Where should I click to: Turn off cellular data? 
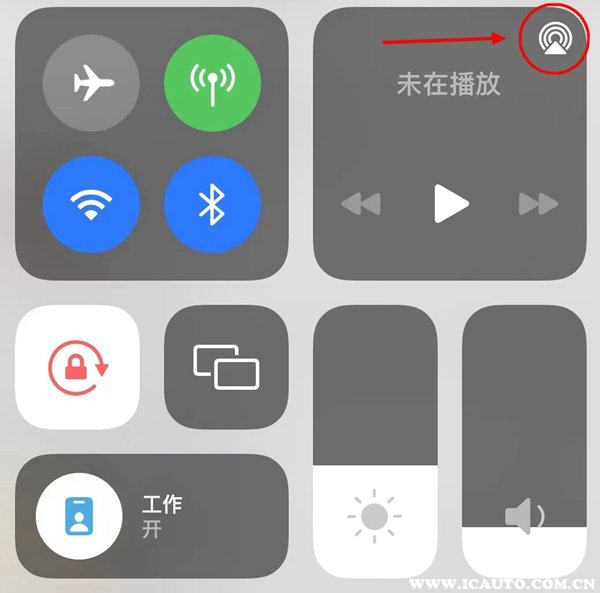pos(211,86)
